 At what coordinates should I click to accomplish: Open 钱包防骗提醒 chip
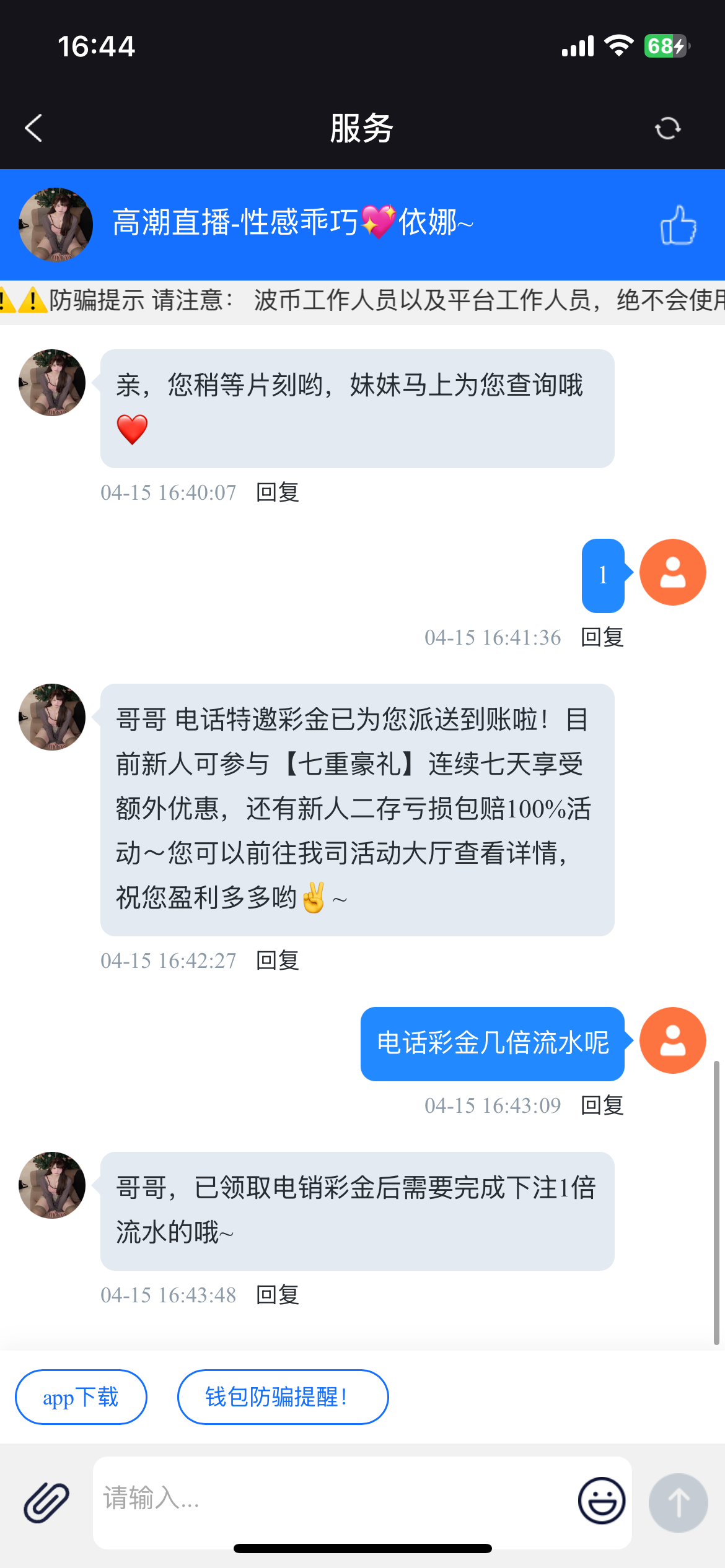pyautogui.click(x=283, y=1397)
